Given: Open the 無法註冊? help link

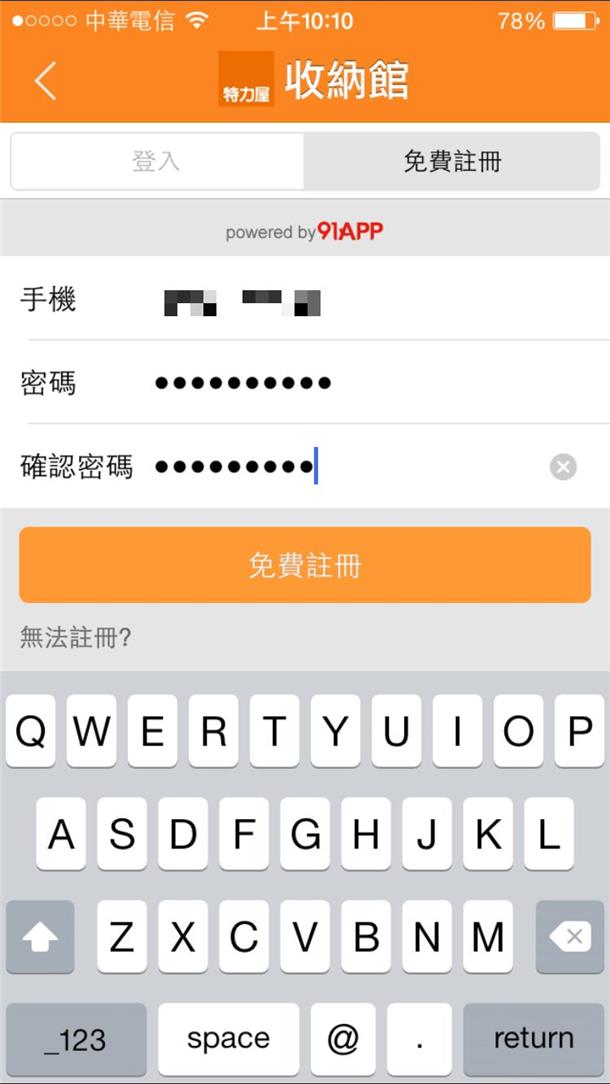Looking at the screenshot, I should coord(75,637).
